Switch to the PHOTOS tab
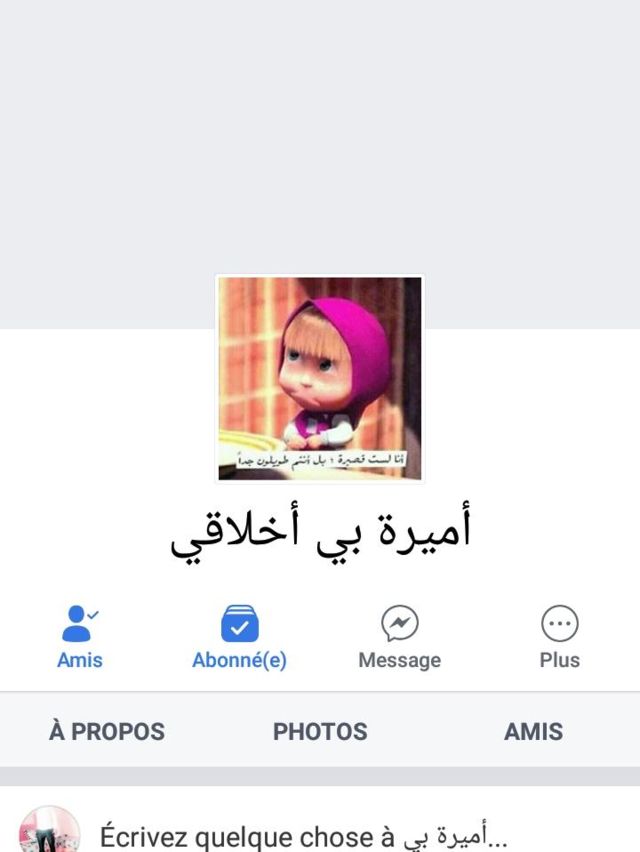 pyautogui.click(x=320, y=732)
